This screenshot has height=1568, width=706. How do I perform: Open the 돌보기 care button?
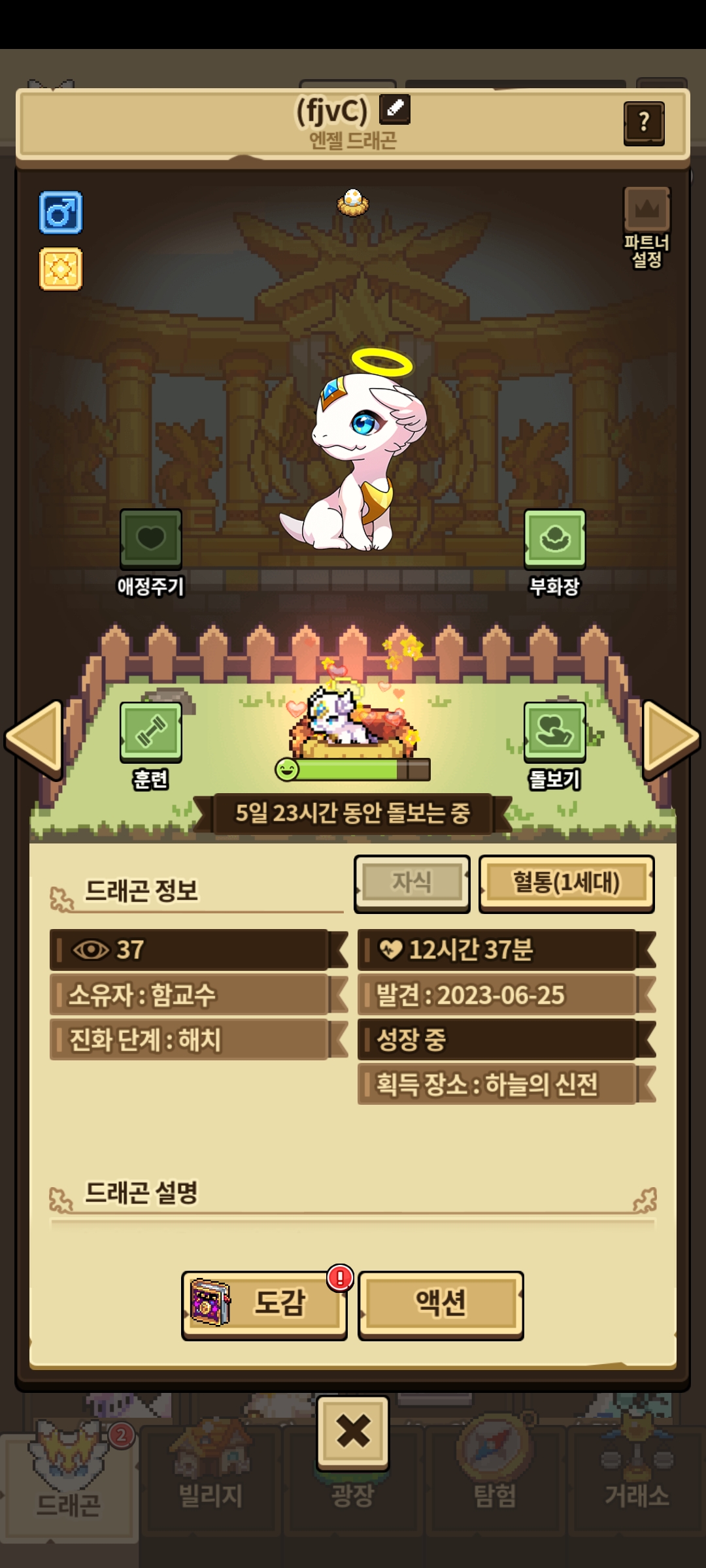pos(554,731)
